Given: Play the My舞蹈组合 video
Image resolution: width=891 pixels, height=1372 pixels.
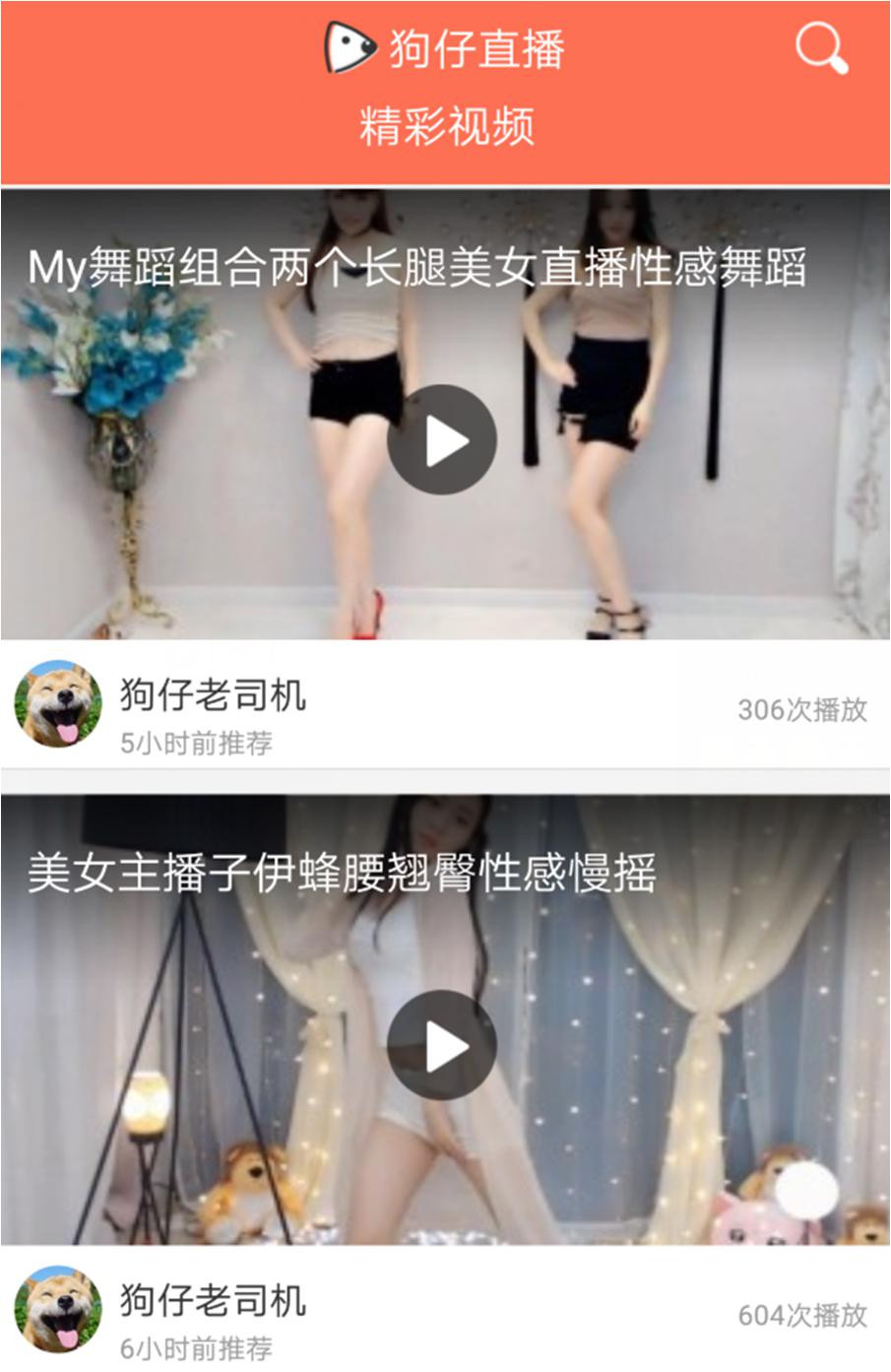Looking at the screenshot, I should click(x=442, y=439).
